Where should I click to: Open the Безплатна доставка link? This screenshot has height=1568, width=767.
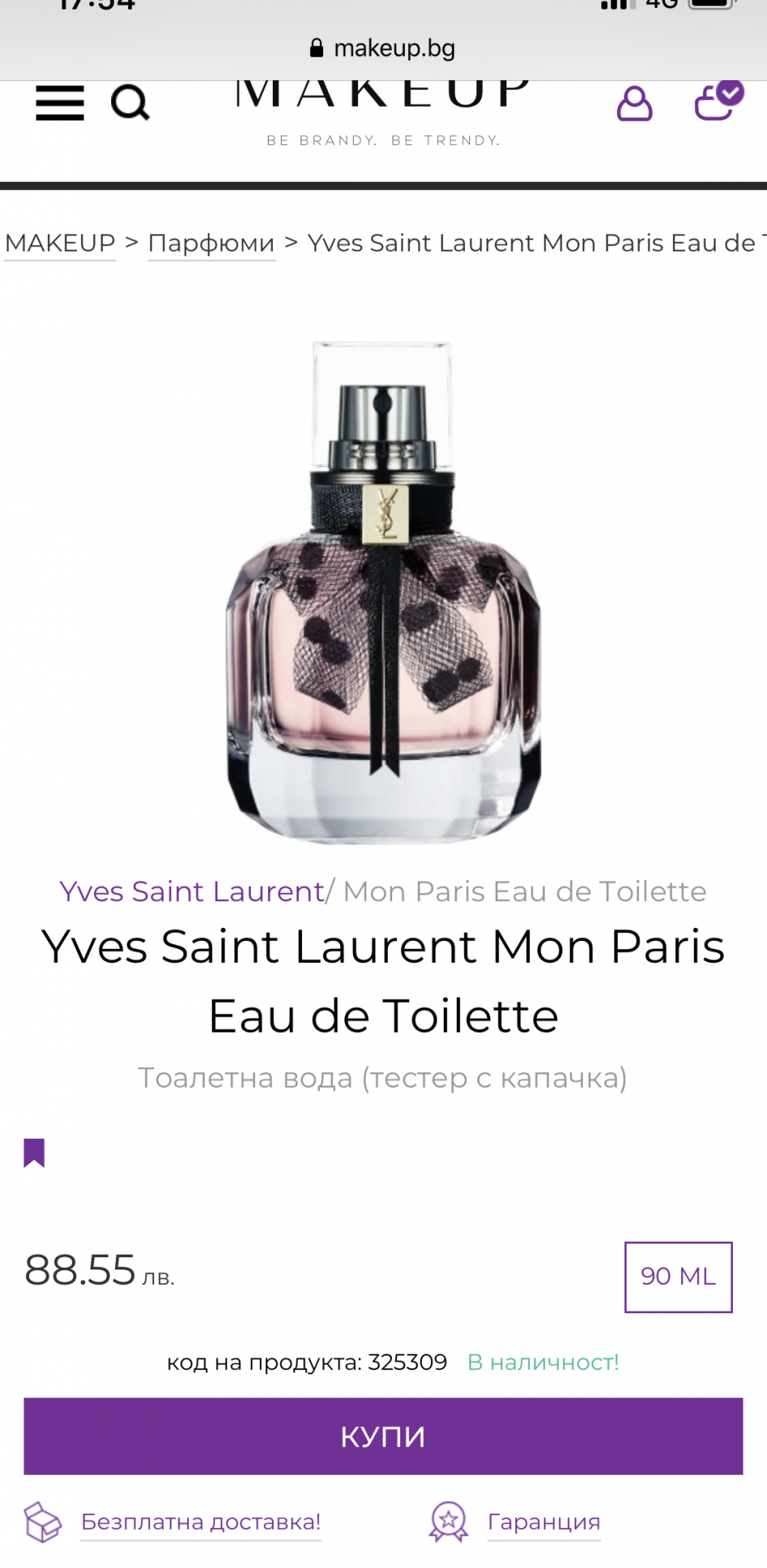[201, 1522]
